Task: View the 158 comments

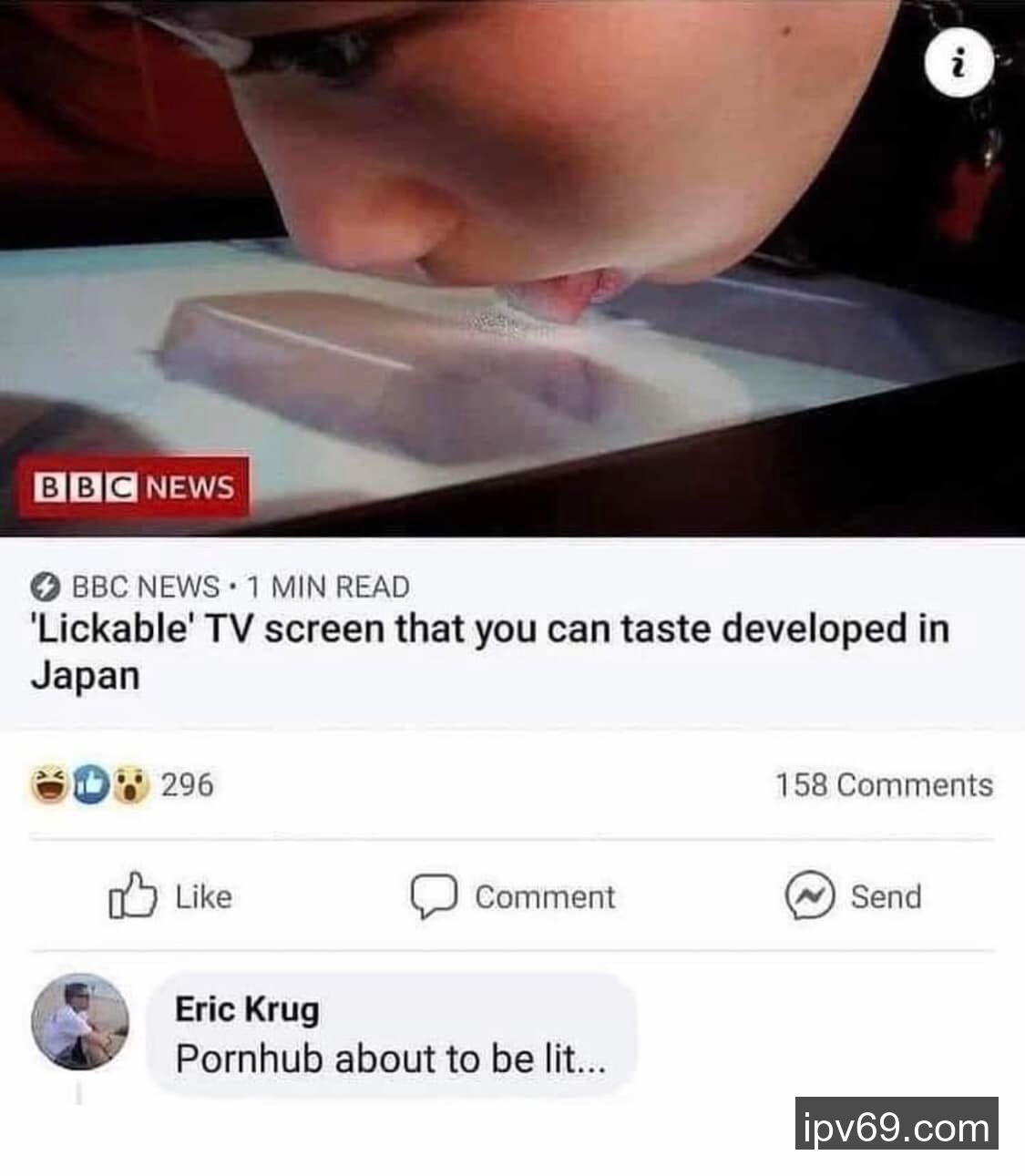Action: coord(883,785)
